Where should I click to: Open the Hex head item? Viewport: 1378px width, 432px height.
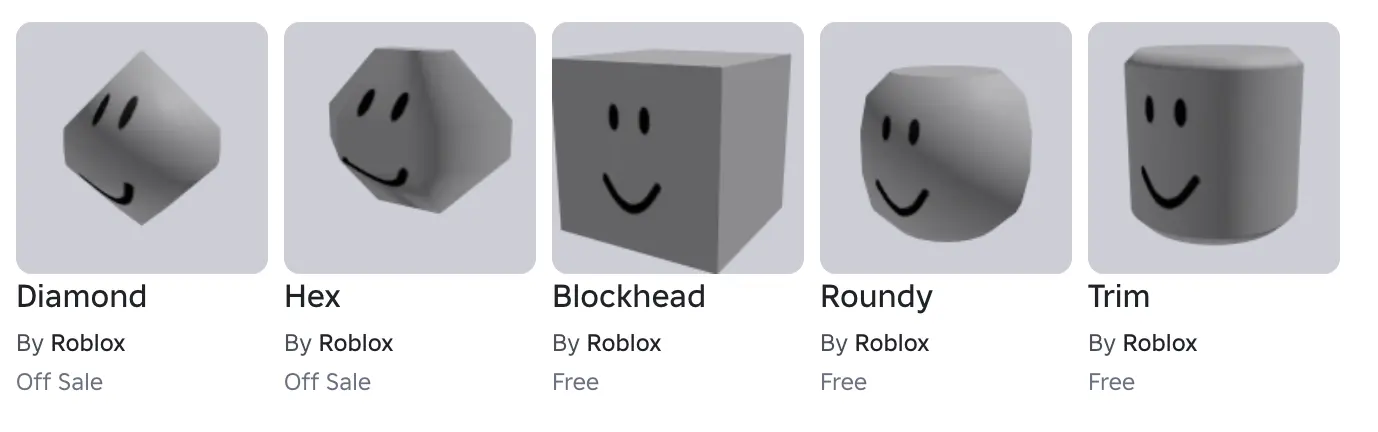pyautogui.click(x=410, y=148)
